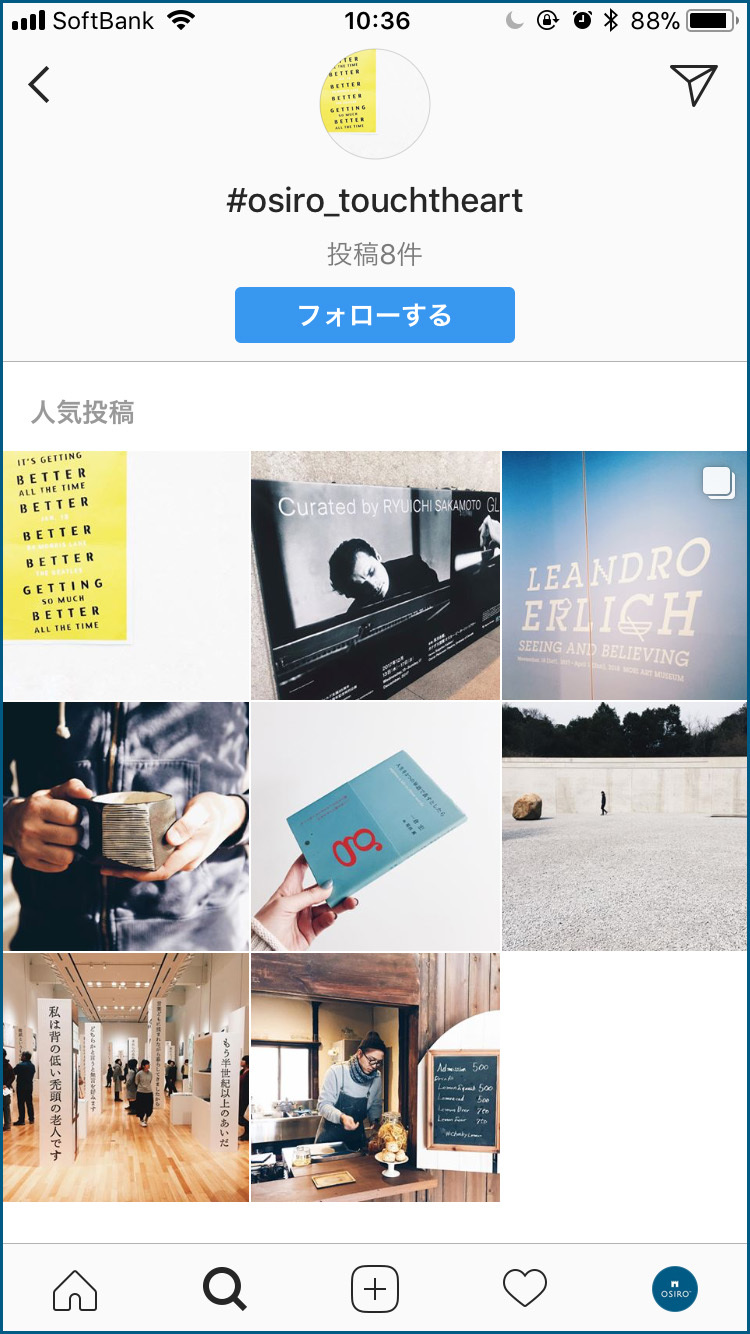The height and width of the screenshot is (1334, 750).
Task: Switch to the Home tab
Action: pos(75,1289)
